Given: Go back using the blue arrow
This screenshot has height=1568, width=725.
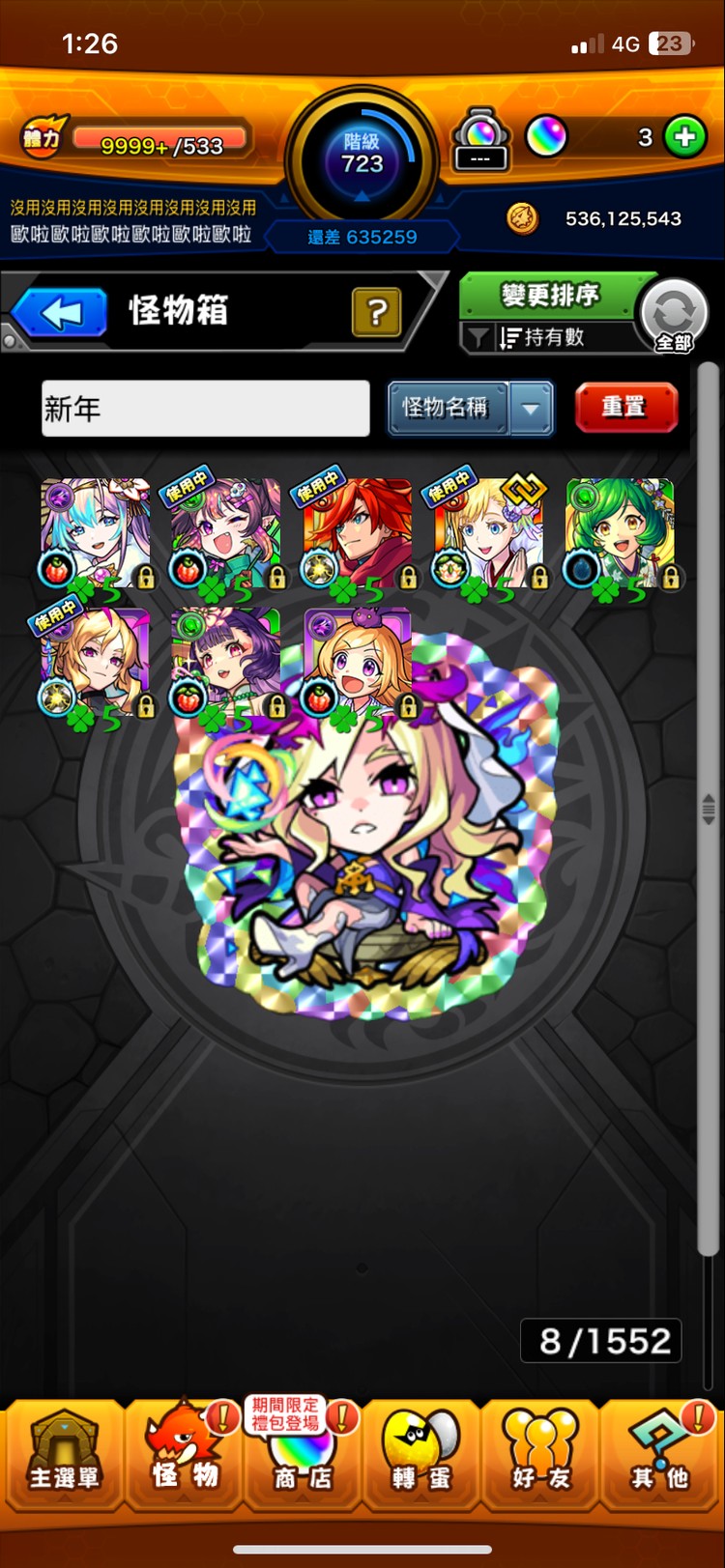Looking at the screenshot, I should coord(60,313).
